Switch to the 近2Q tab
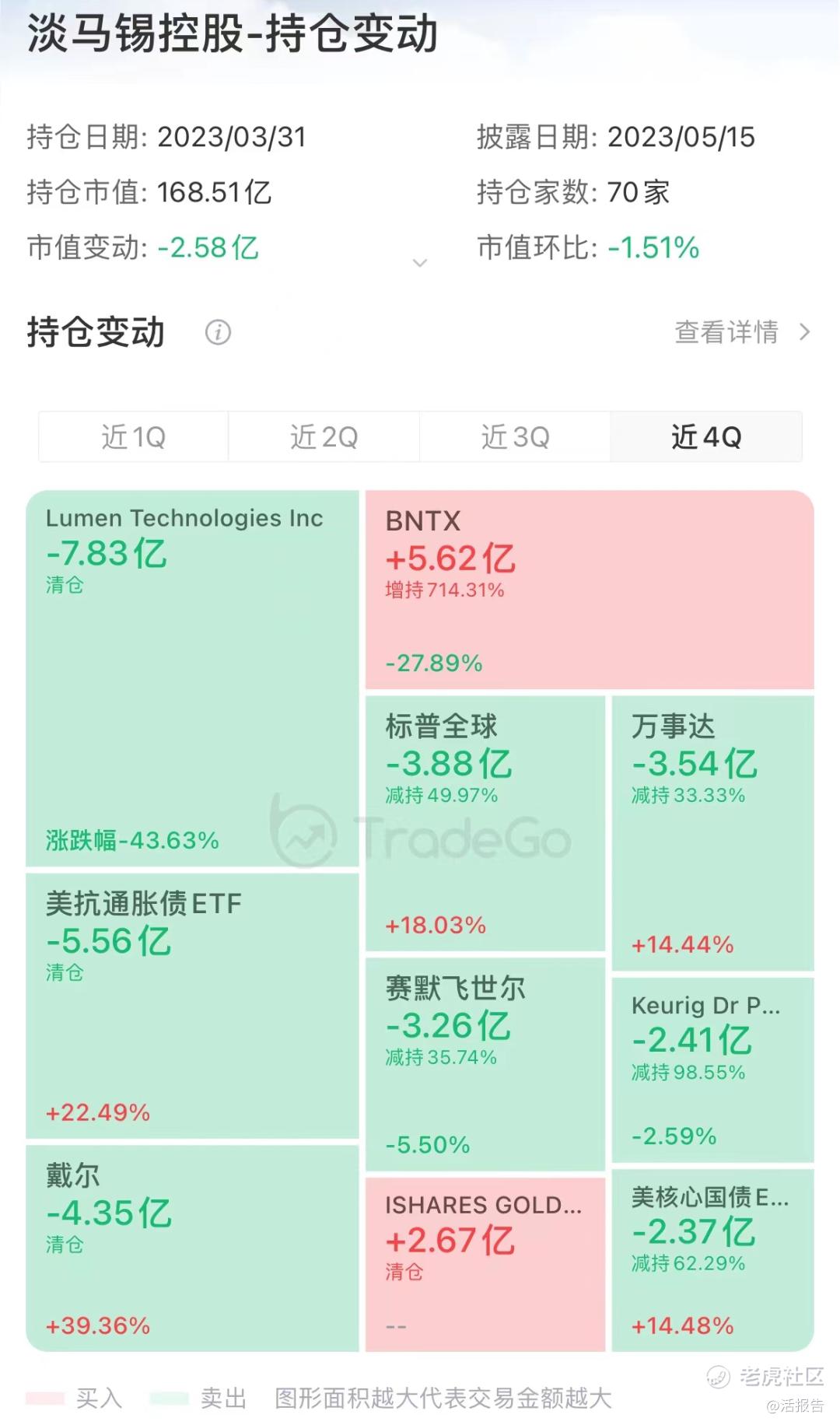Screen dimensions: 840x1425 pyautogui.click(x=324, y=437)
